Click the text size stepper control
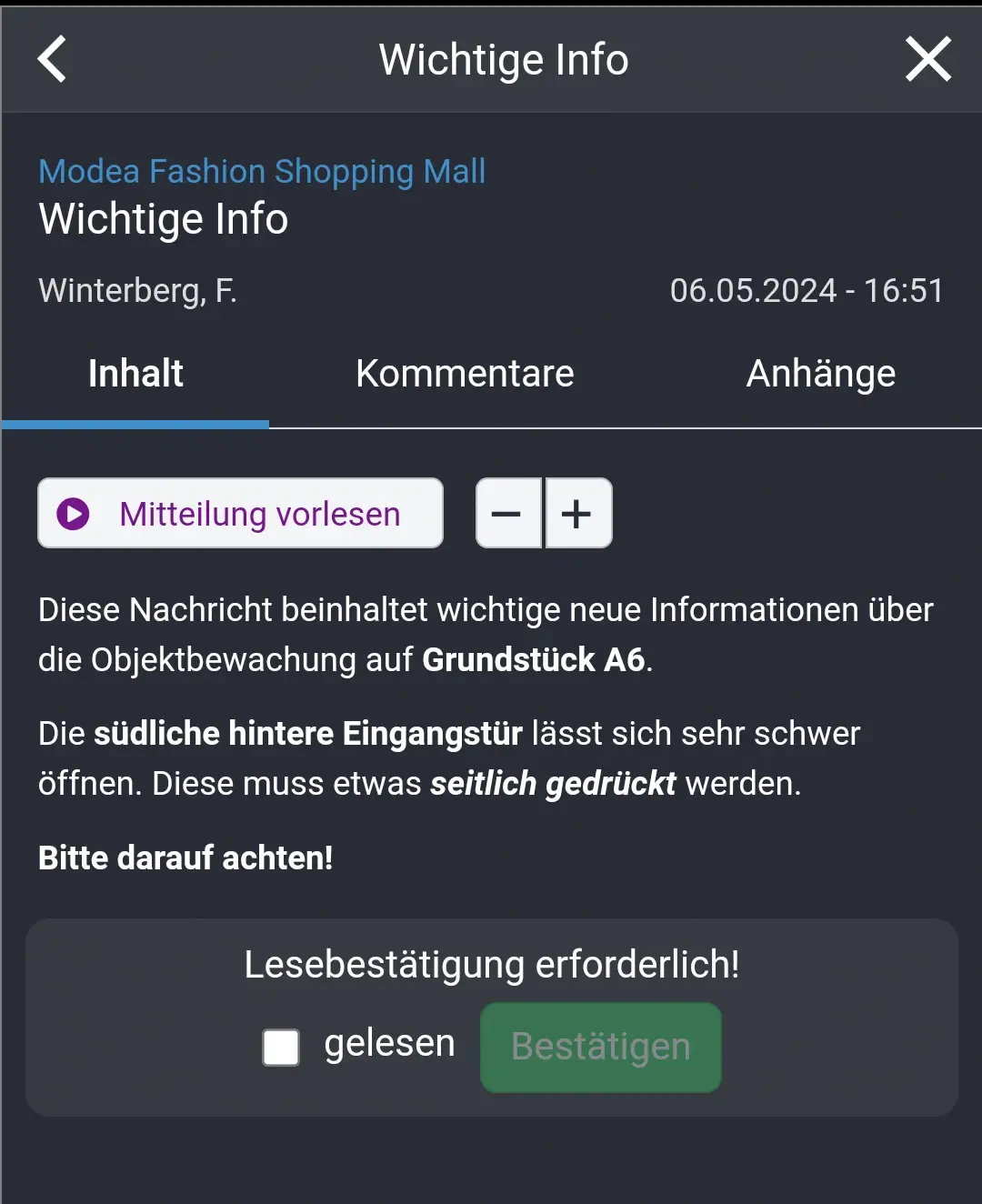 (x=543, y=513)
